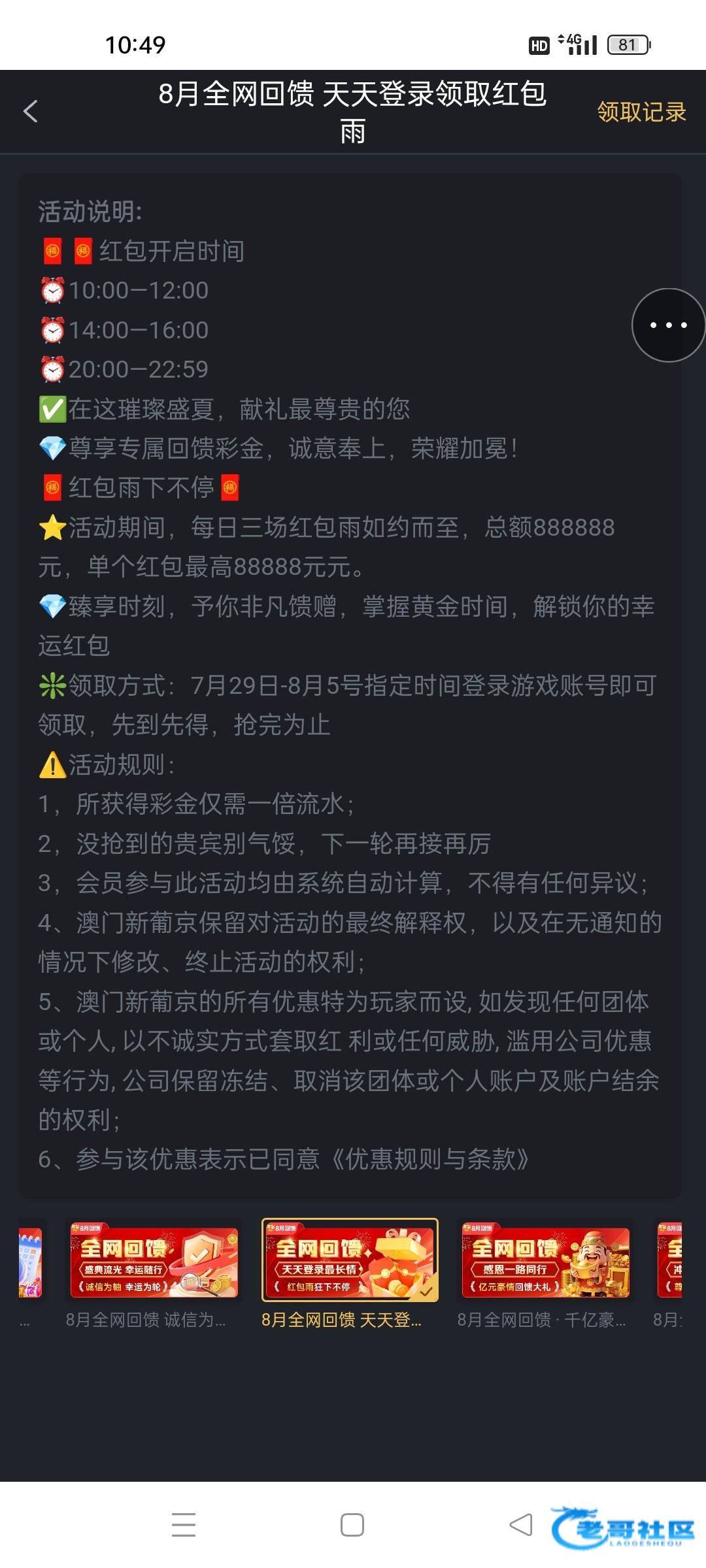The image size is (706, 1568).
Task: Go to the system home screen
Action: click(x=352, y=1525)
